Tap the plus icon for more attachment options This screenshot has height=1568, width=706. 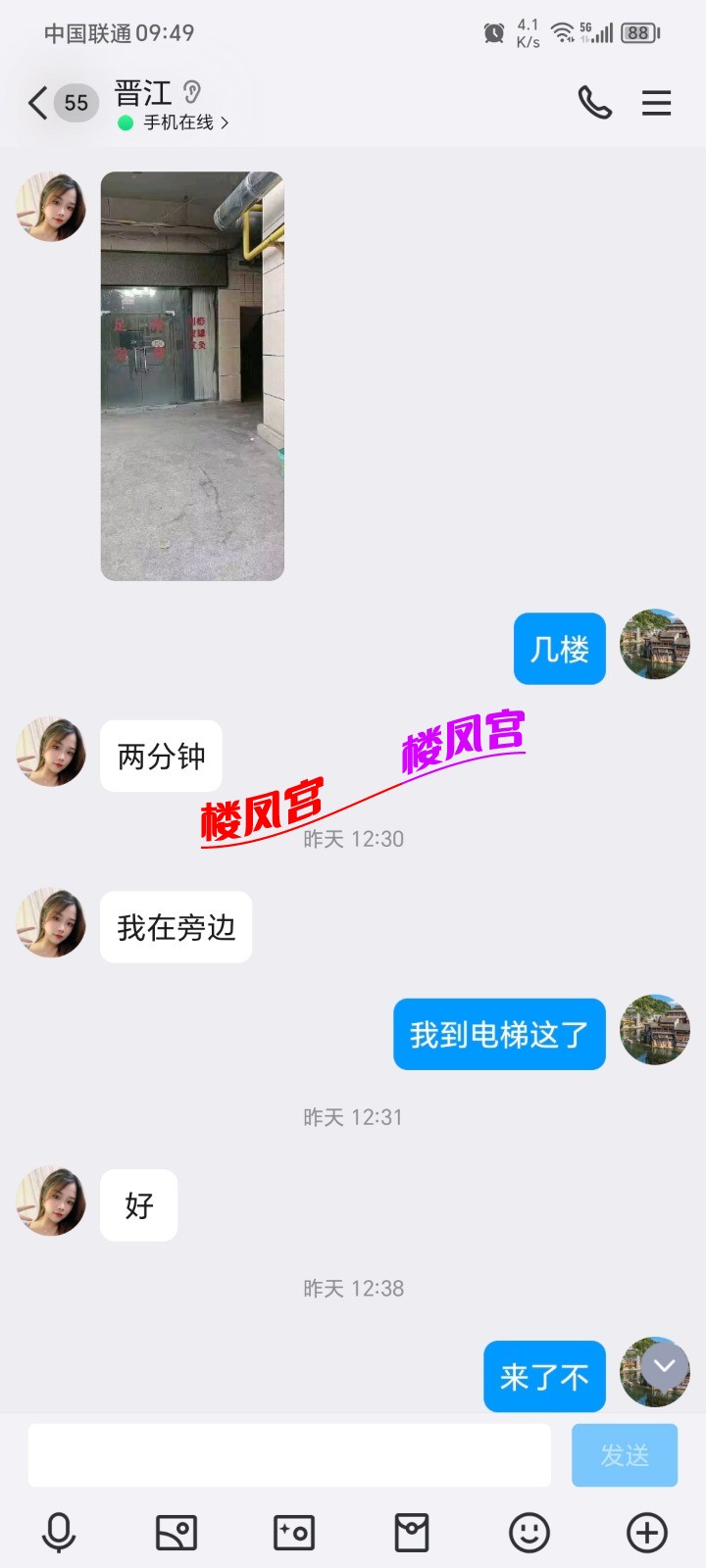click(647, 1531)
